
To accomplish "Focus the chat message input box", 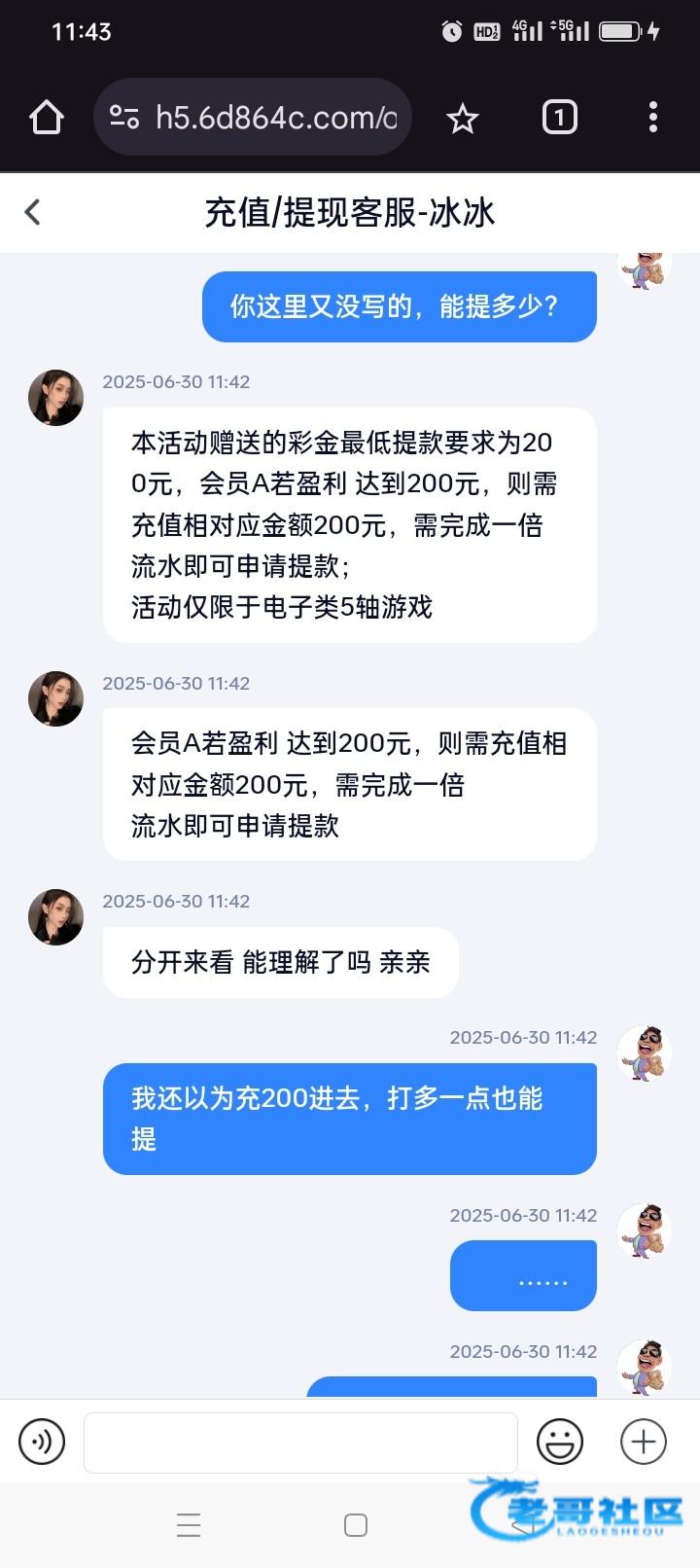I will (x=300, y=1443).
